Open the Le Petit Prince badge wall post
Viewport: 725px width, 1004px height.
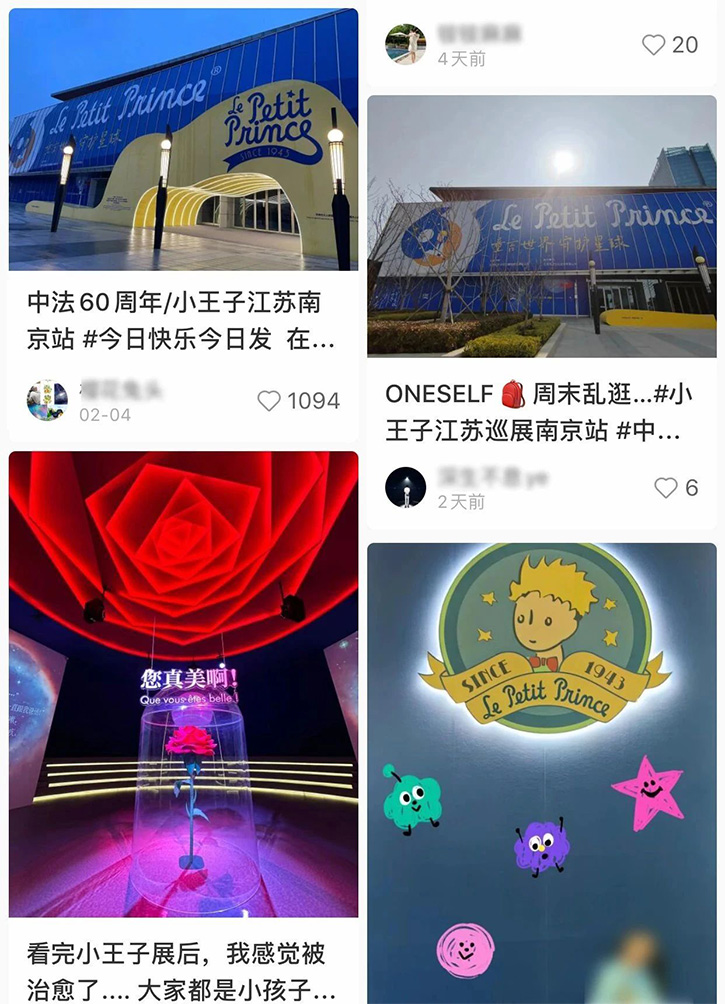coord(541,770)
